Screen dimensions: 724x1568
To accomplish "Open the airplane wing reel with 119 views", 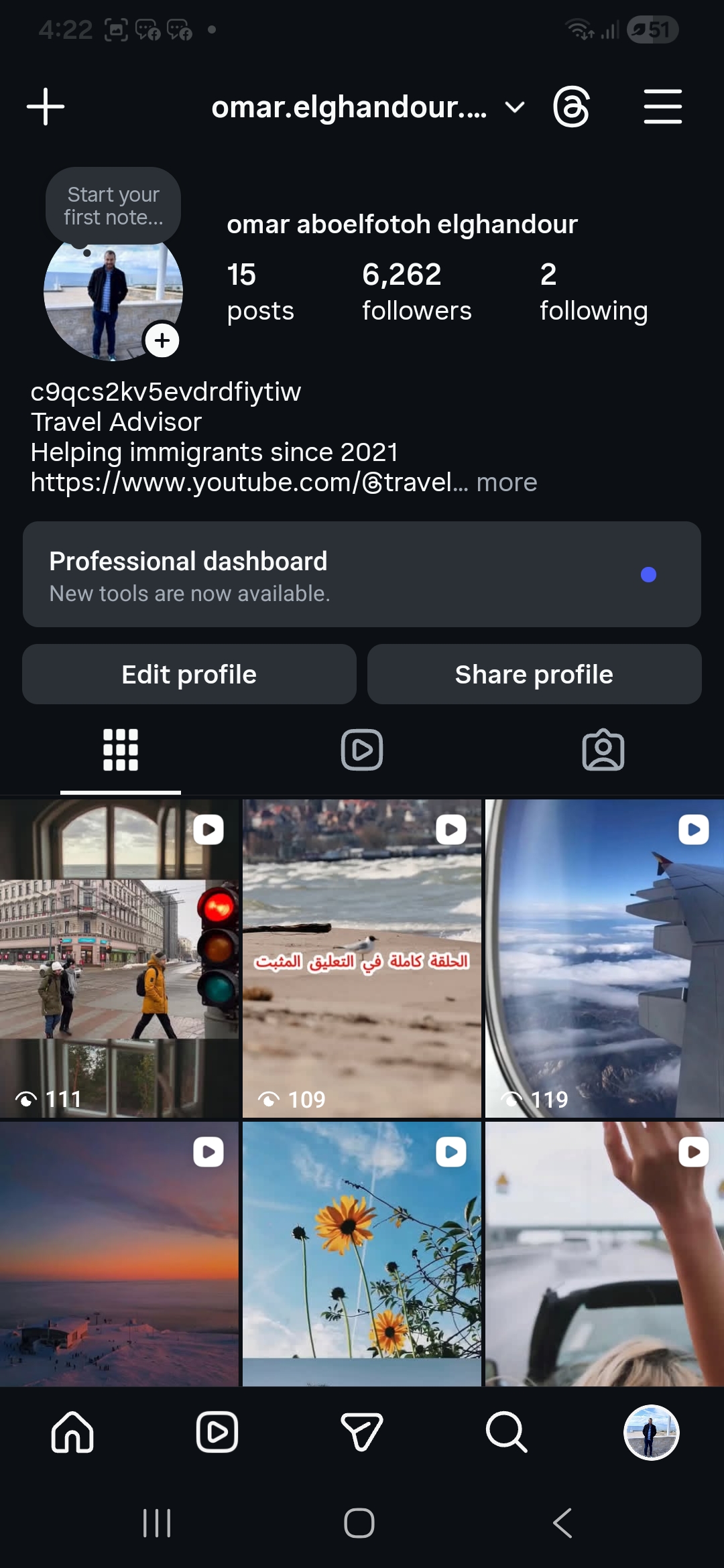I will point(604,958).
